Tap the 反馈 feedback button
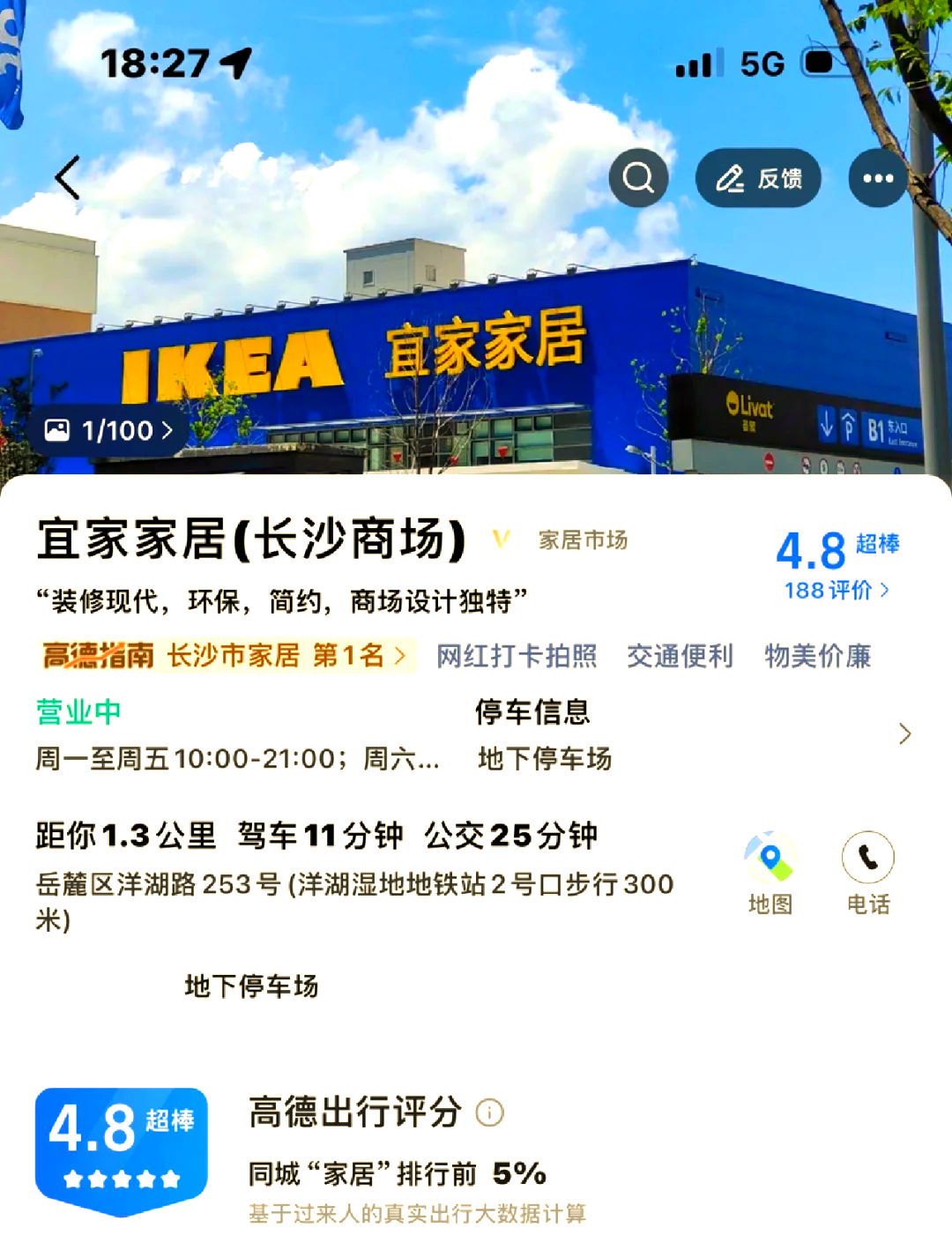 (x=758, y=178)
